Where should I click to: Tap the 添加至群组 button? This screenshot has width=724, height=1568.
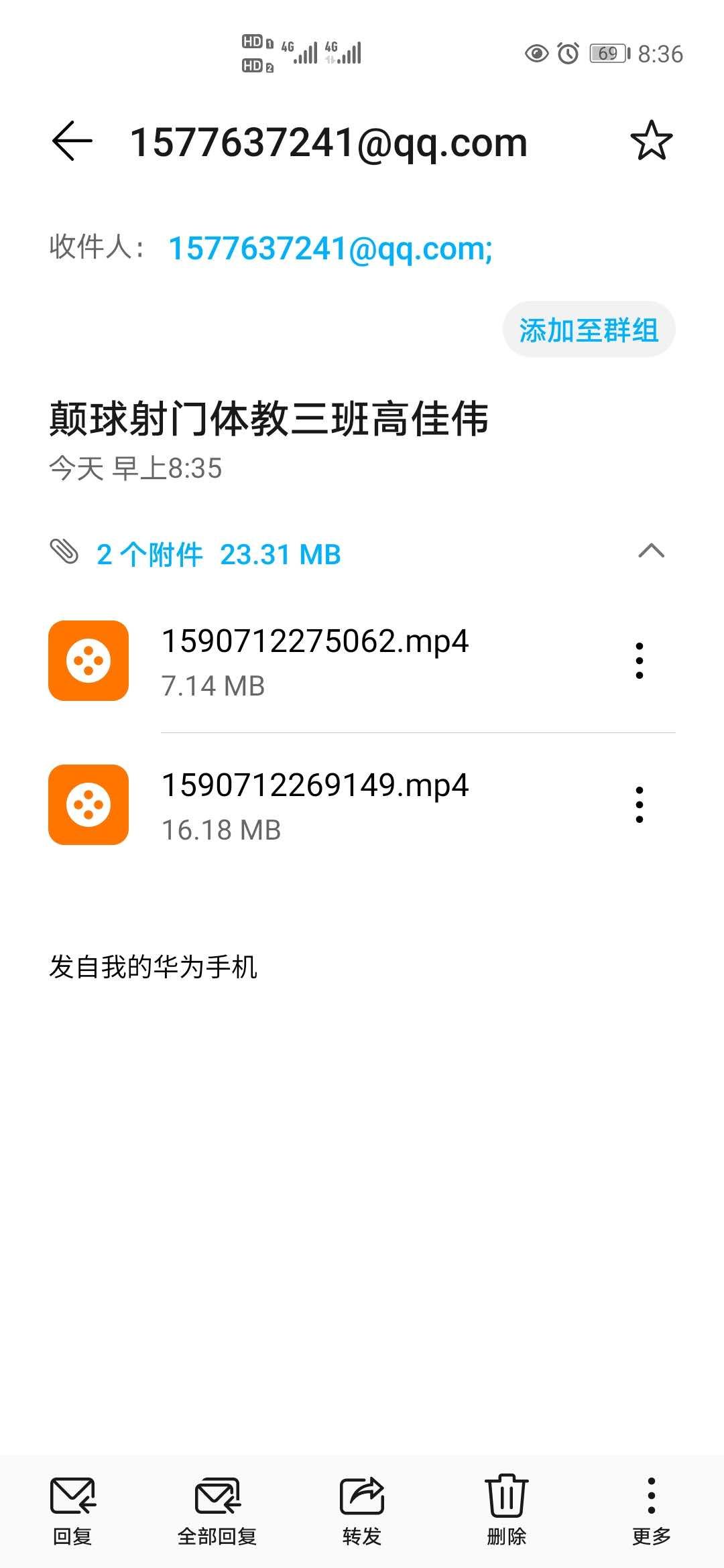(x=589, y=330)
